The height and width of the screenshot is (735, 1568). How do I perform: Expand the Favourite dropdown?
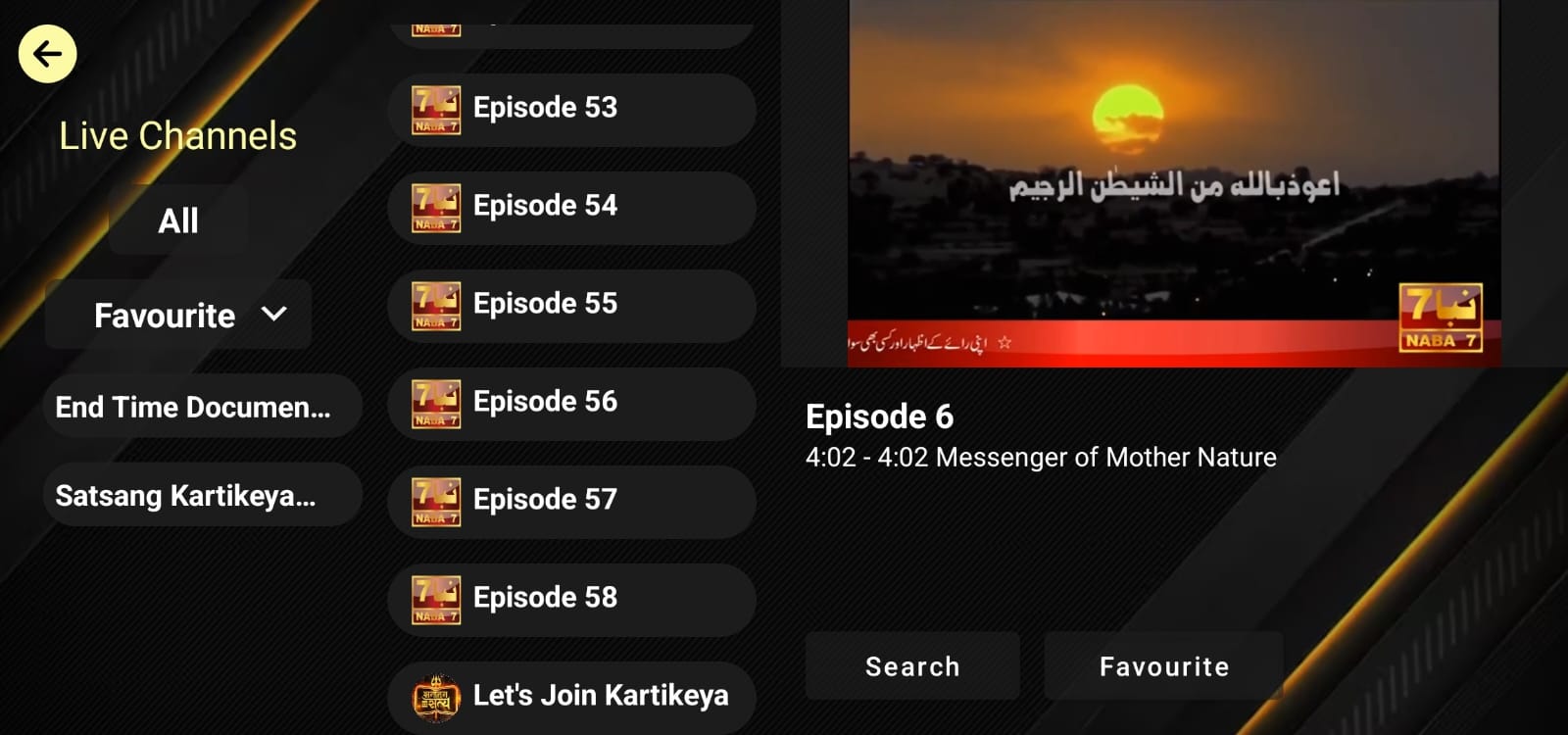click(178, 315)
